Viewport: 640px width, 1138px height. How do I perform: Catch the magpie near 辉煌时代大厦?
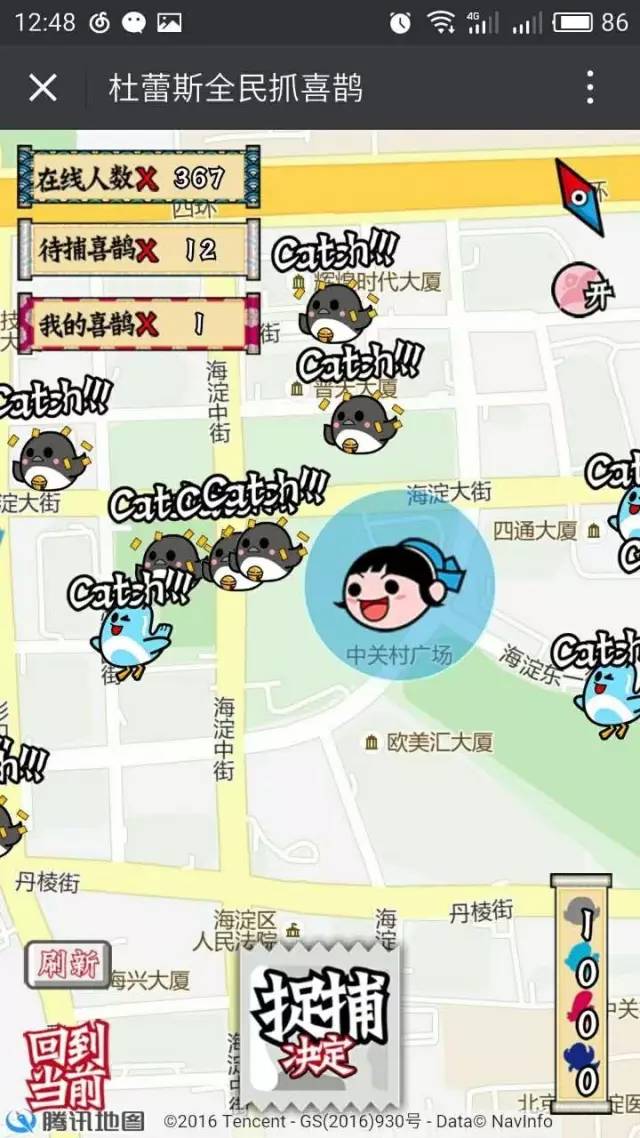pos(337,311)
